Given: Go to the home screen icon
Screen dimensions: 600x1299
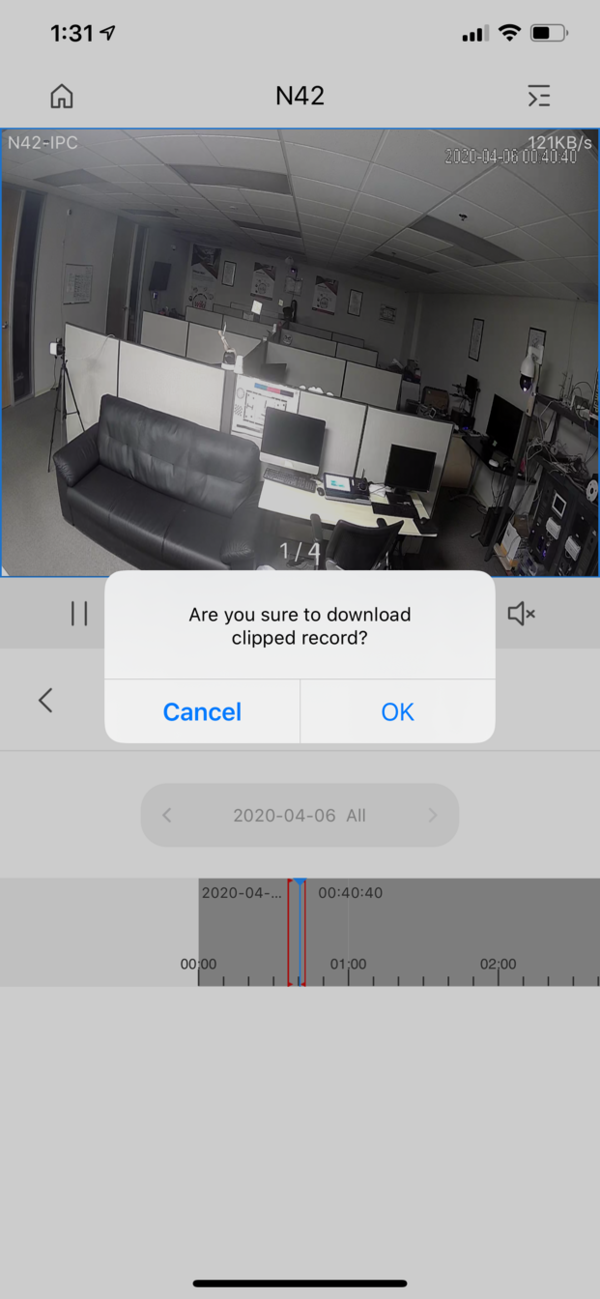Looking at the screenshot, I should click(62, 96).
